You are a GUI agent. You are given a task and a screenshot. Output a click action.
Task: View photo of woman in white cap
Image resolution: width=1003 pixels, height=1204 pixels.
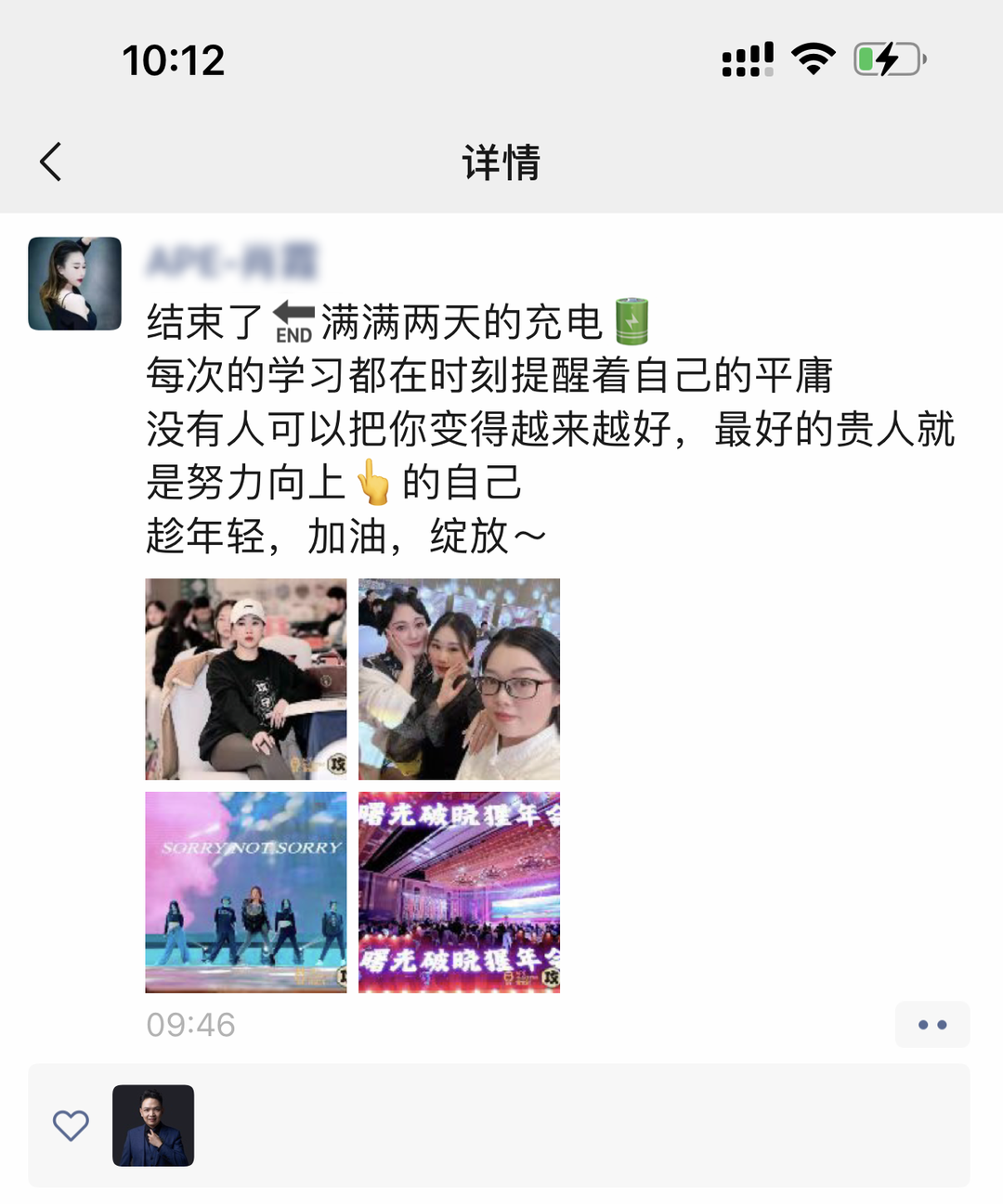246,679
